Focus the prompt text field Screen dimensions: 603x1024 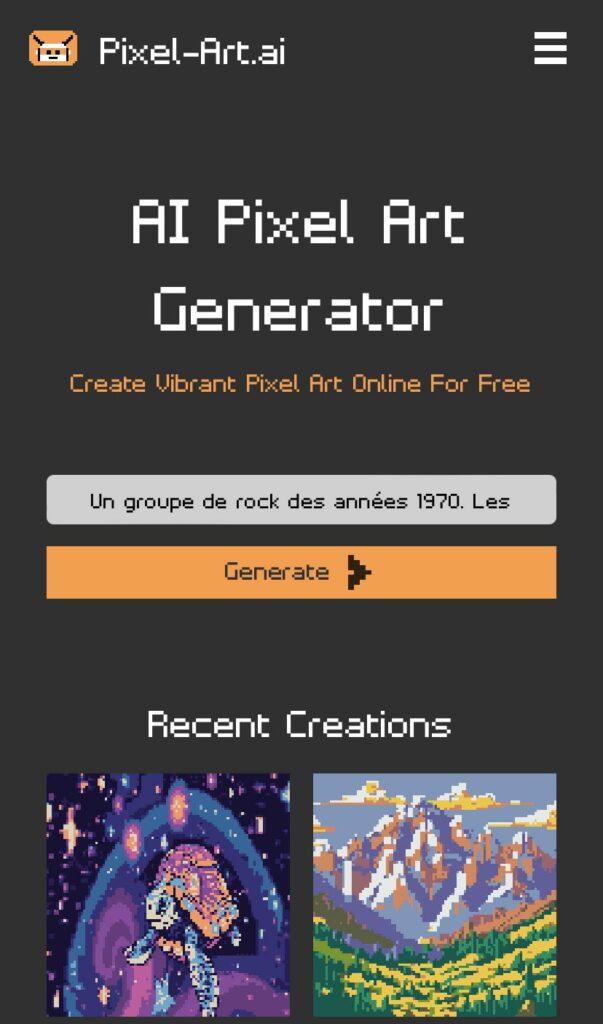tap(301, 500)
